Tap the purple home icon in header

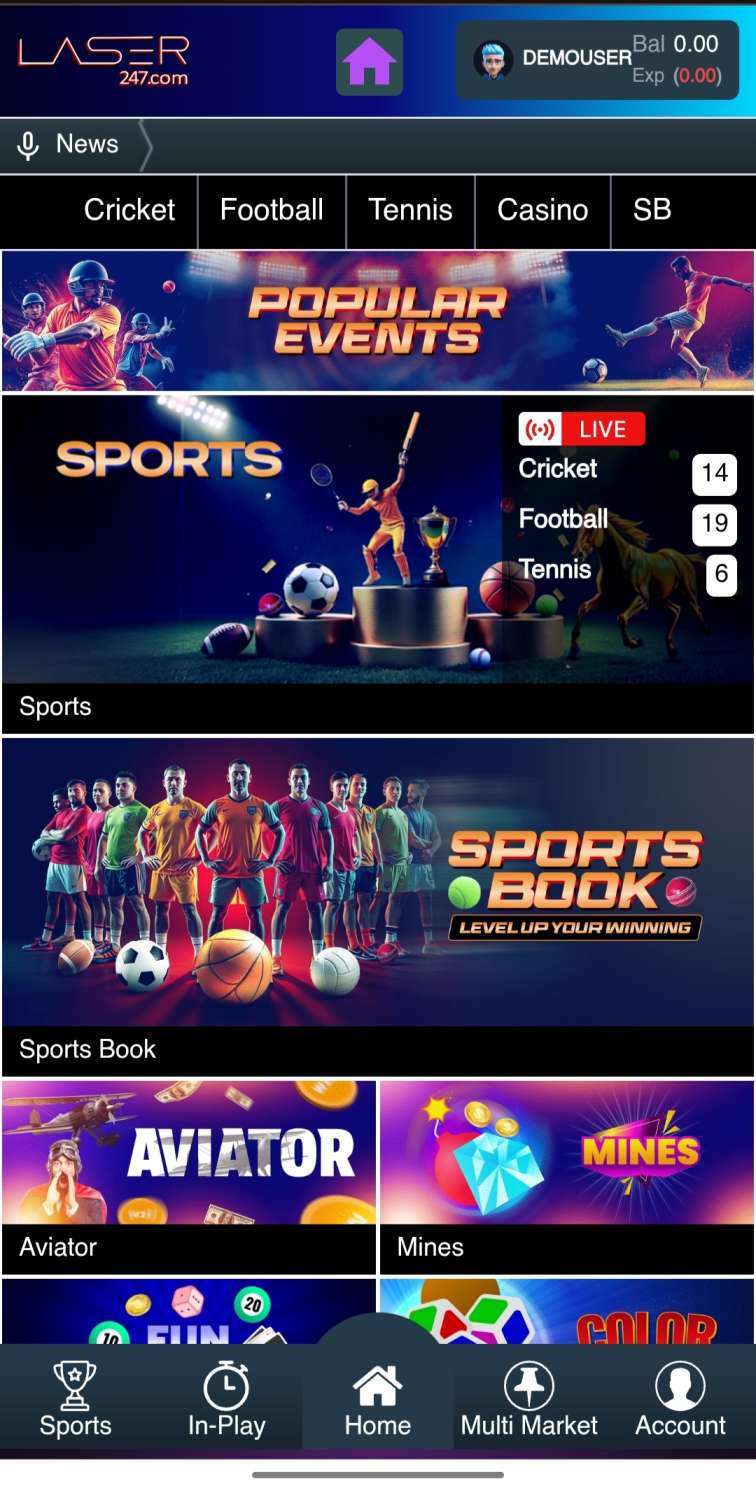coord(369,62)
